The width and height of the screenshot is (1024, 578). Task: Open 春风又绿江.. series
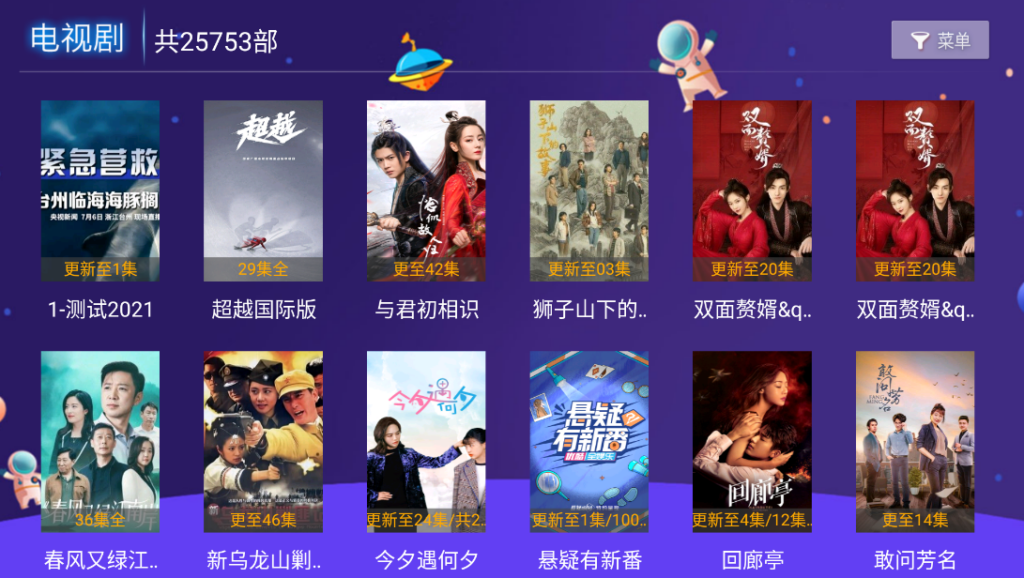[x=100, y=441]
